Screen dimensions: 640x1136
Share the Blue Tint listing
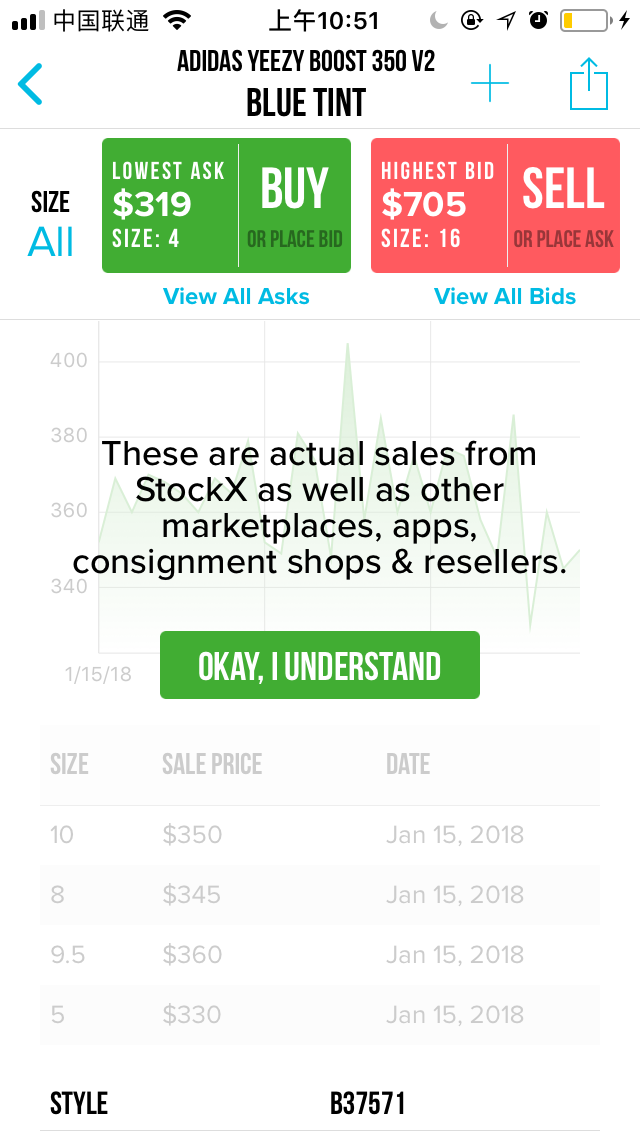(x=589, y=84)
